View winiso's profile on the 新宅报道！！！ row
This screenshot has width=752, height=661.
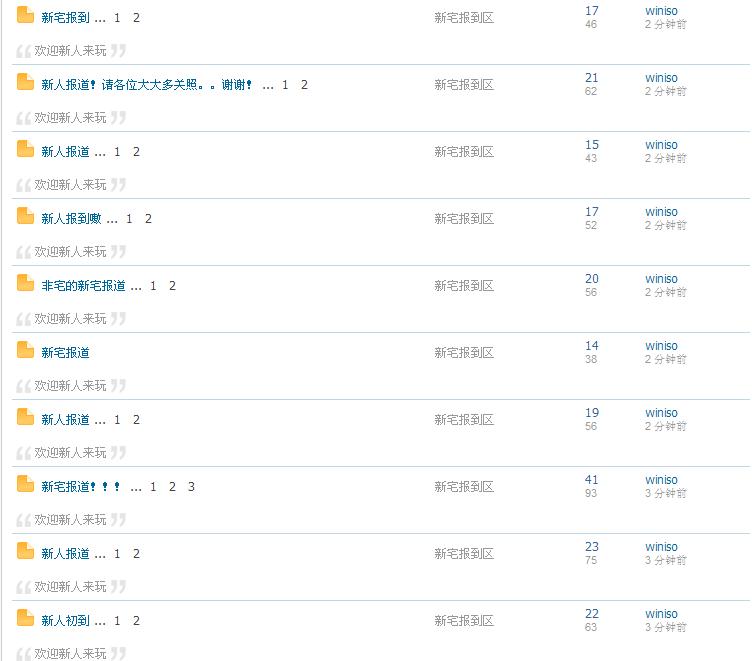coord(661,480)
